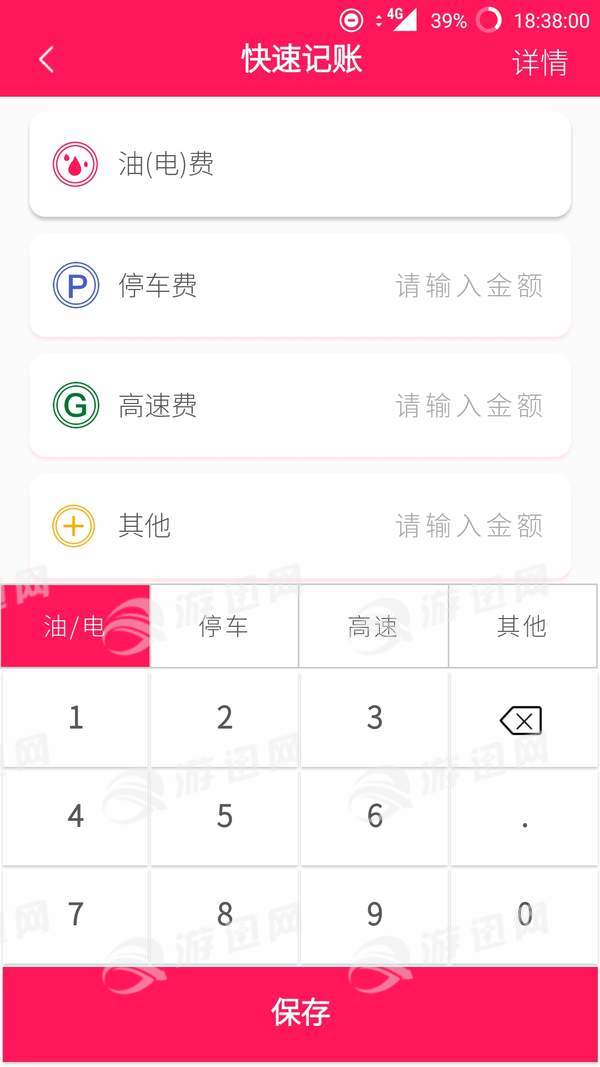Image resolution: width=600 pixels, height=1067 pixels.
Task: Tap digit 3 on the keypad
Action: 375,718
